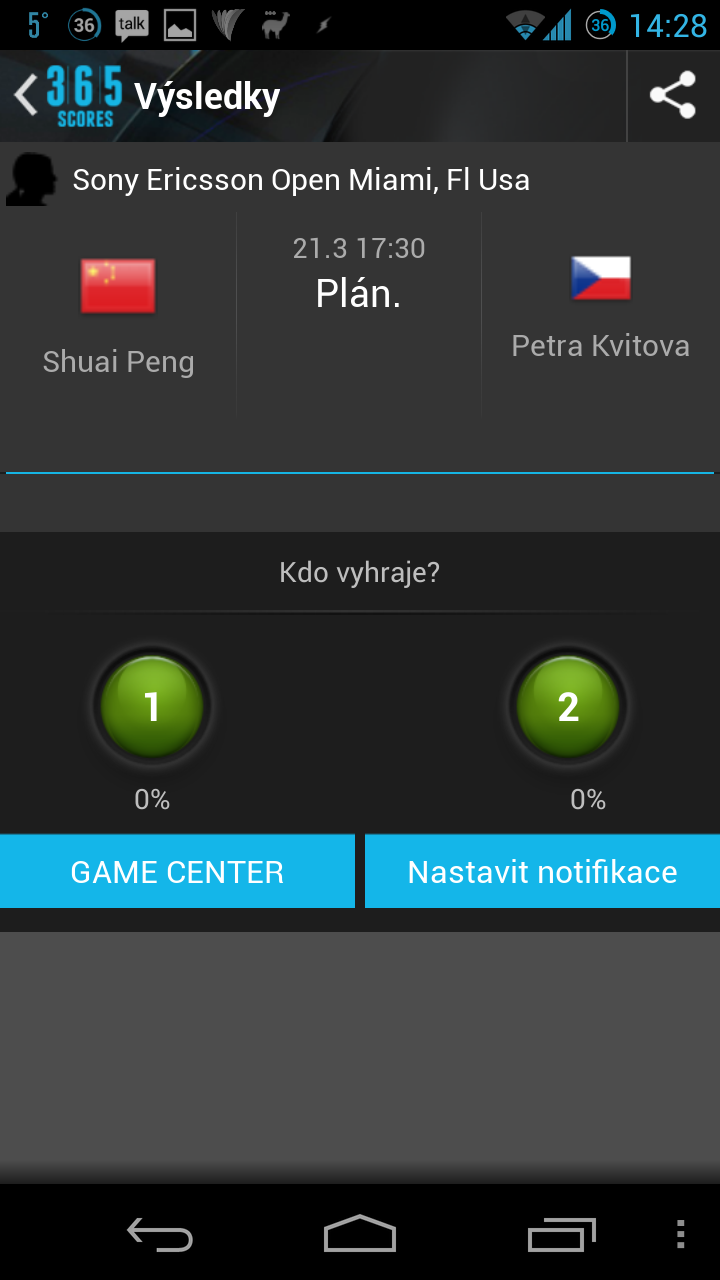Vote 2 for Petra Kvitova to win

pyautogui.click(x=568, y=707)
